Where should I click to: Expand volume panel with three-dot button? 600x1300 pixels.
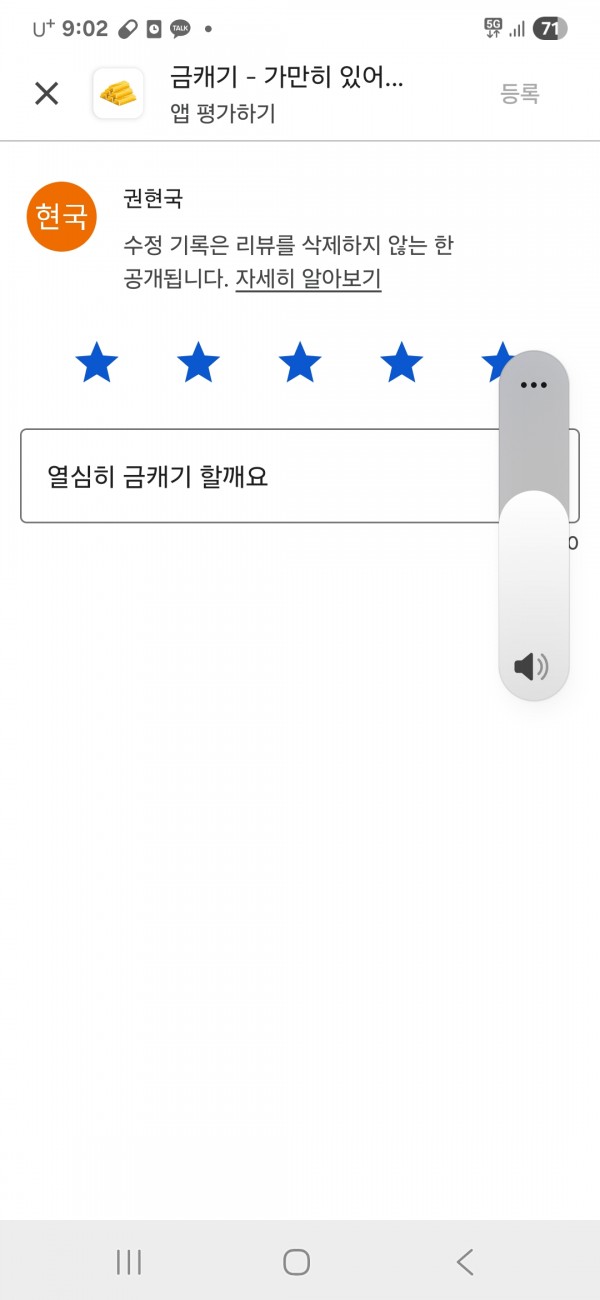pos(534,384)
